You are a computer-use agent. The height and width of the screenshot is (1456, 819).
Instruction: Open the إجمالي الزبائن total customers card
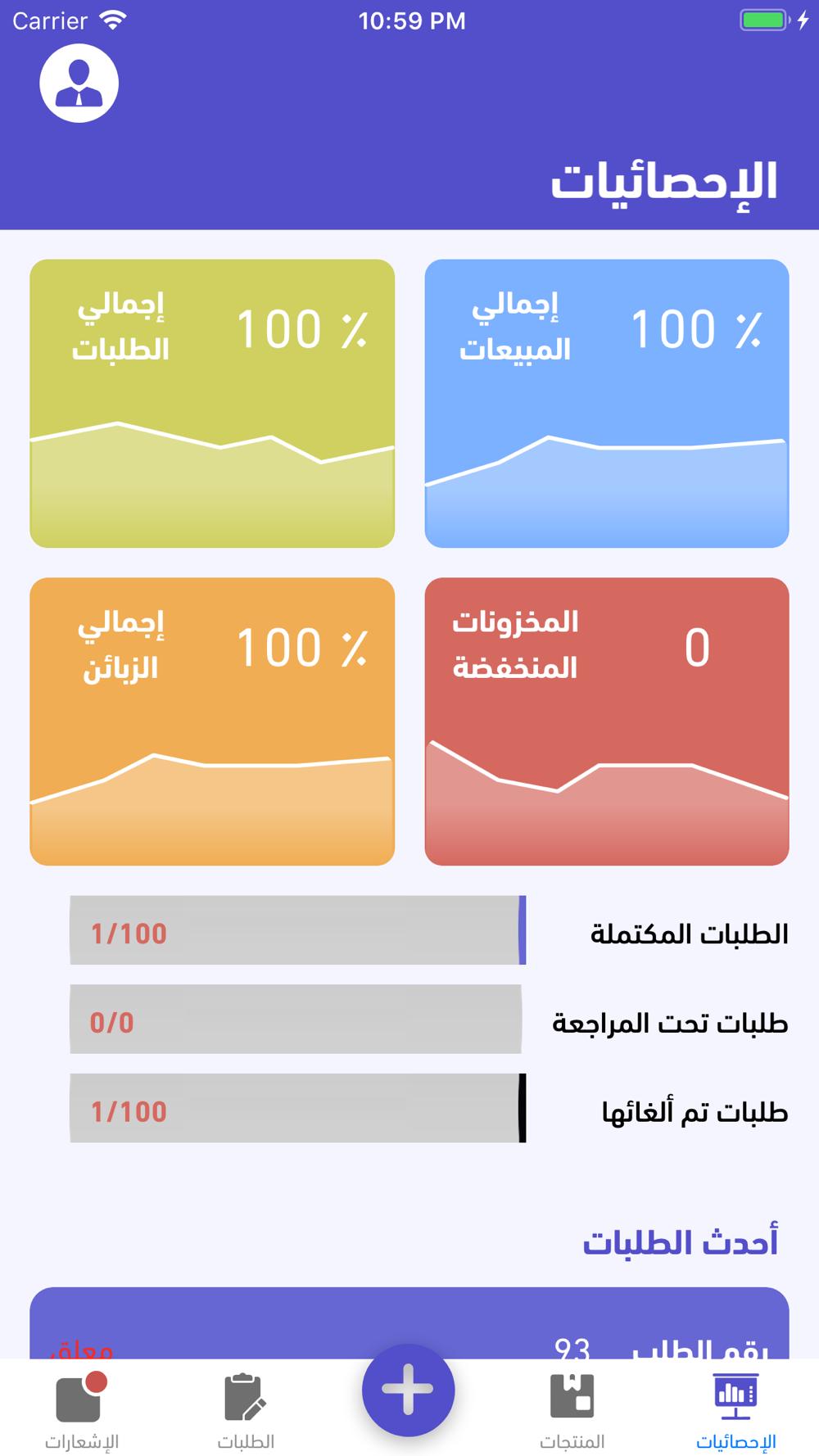(x=212, y=721)
